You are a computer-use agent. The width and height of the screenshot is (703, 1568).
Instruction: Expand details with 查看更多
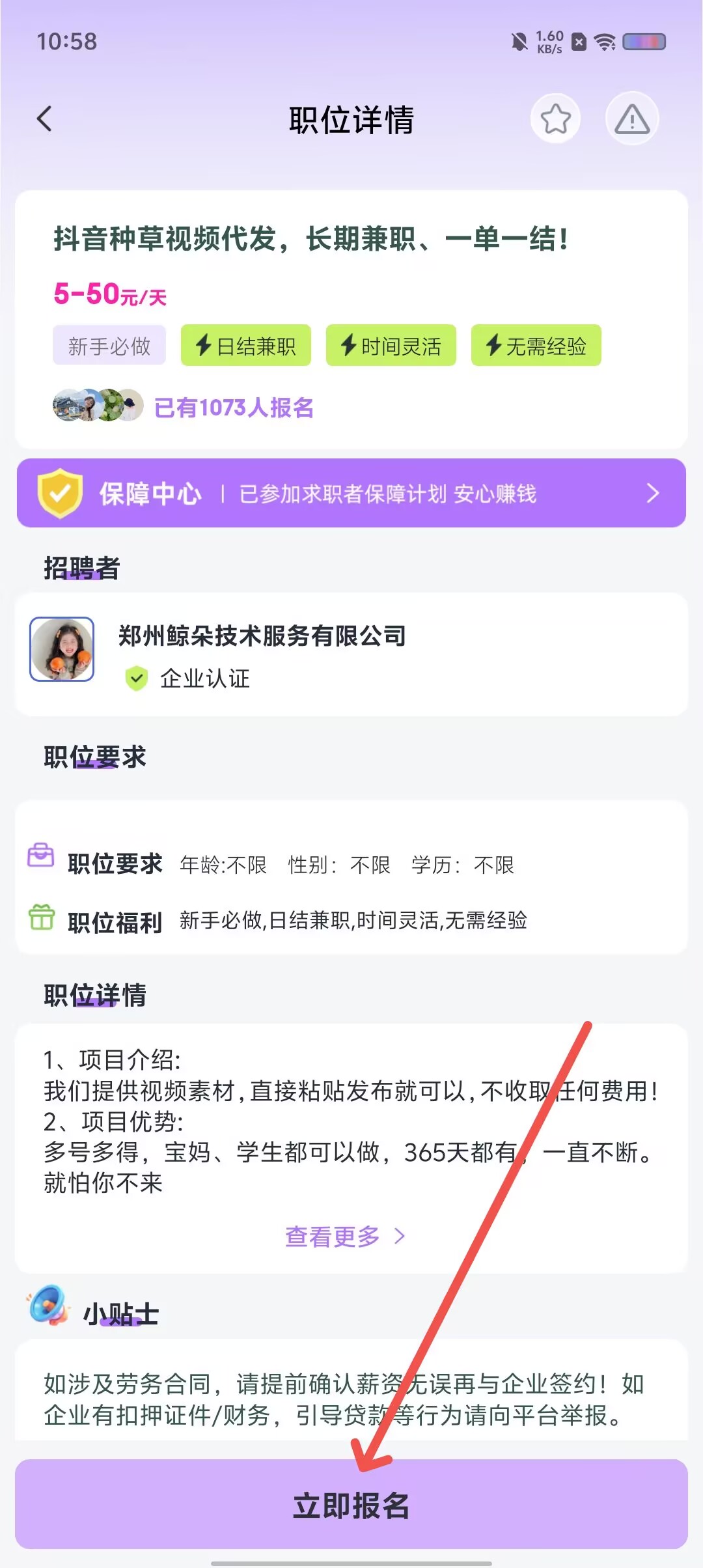[345, 1236]
